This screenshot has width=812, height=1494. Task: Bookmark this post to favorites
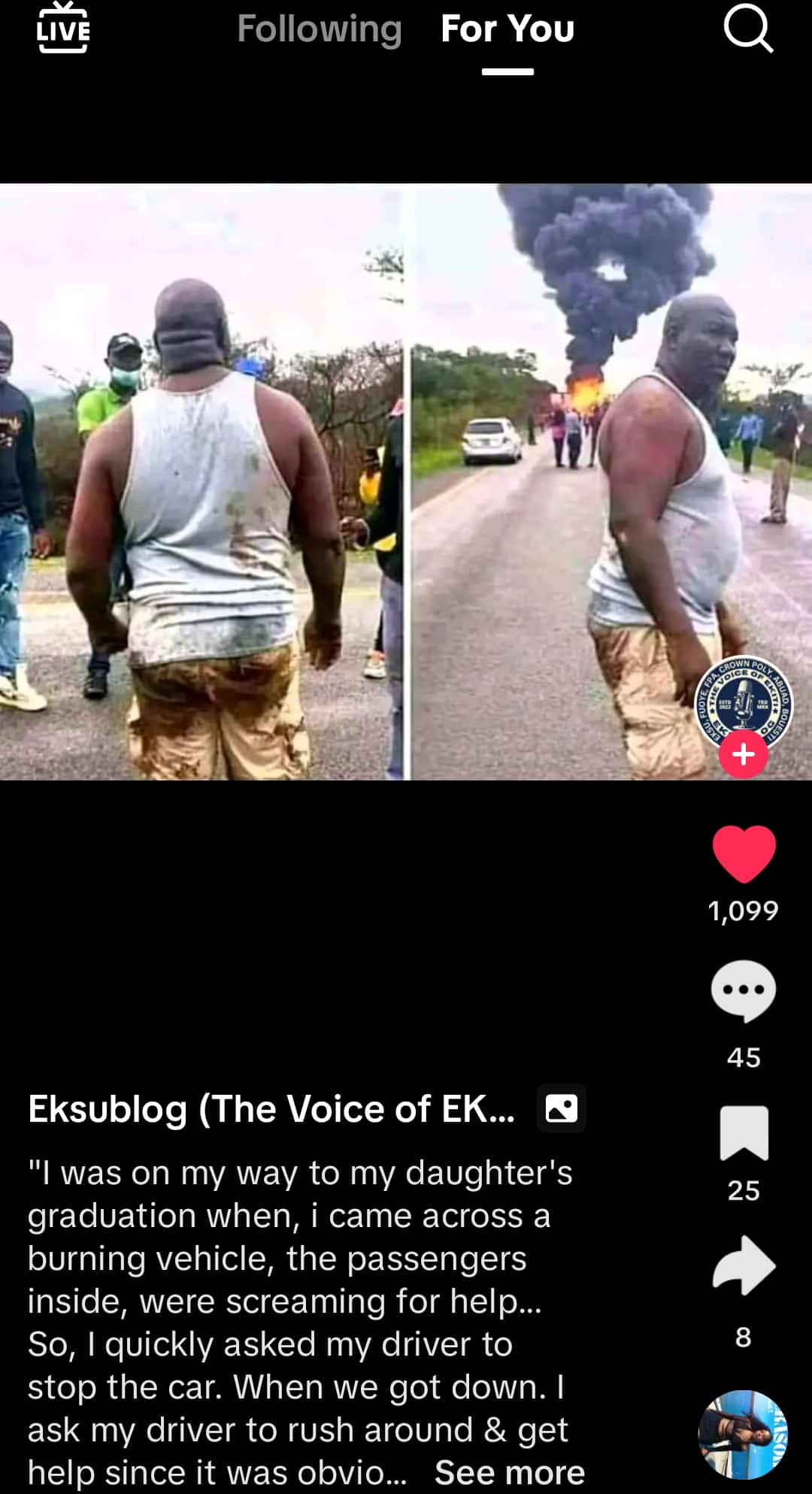click(744, 1132)
